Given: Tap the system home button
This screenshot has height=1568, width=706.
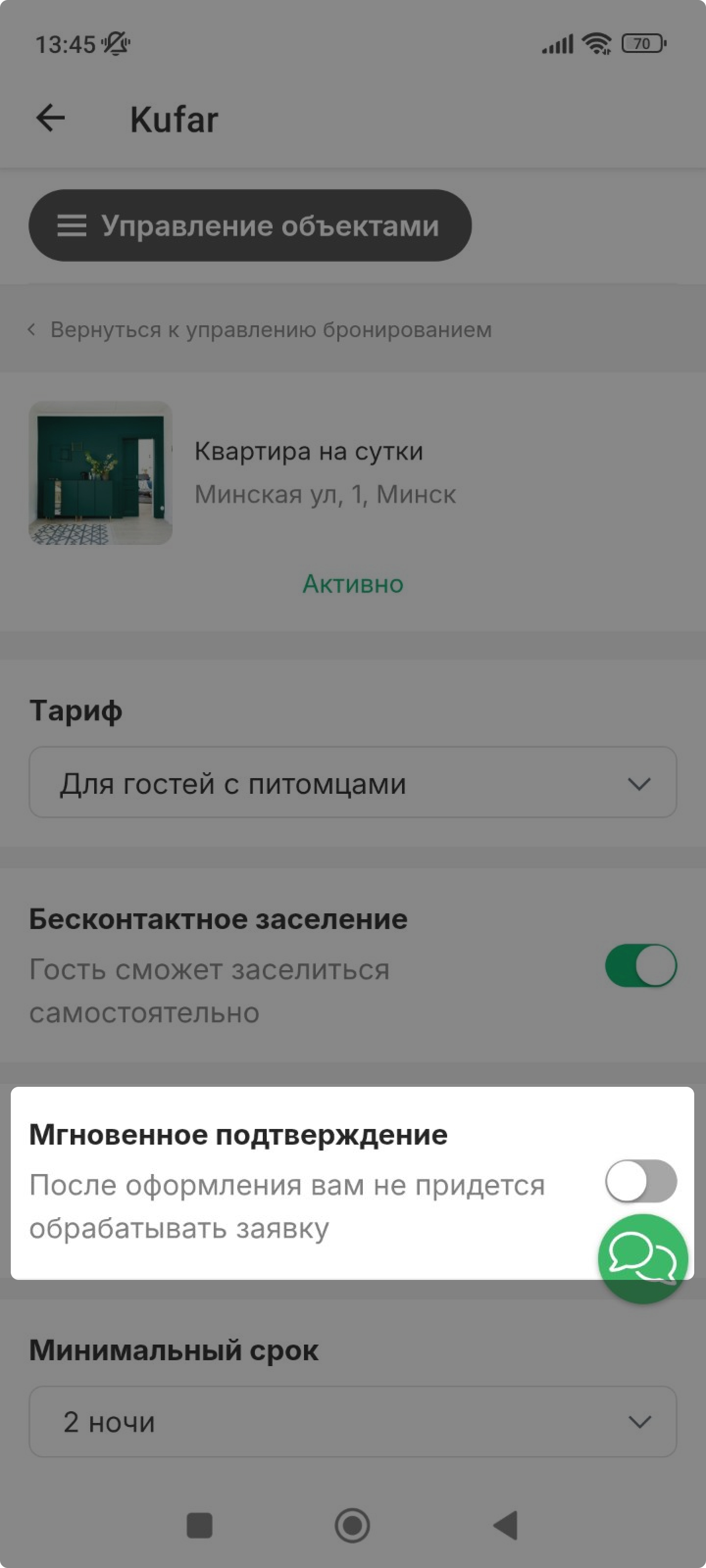Looking at the screenshot, I should point(352,1525).
